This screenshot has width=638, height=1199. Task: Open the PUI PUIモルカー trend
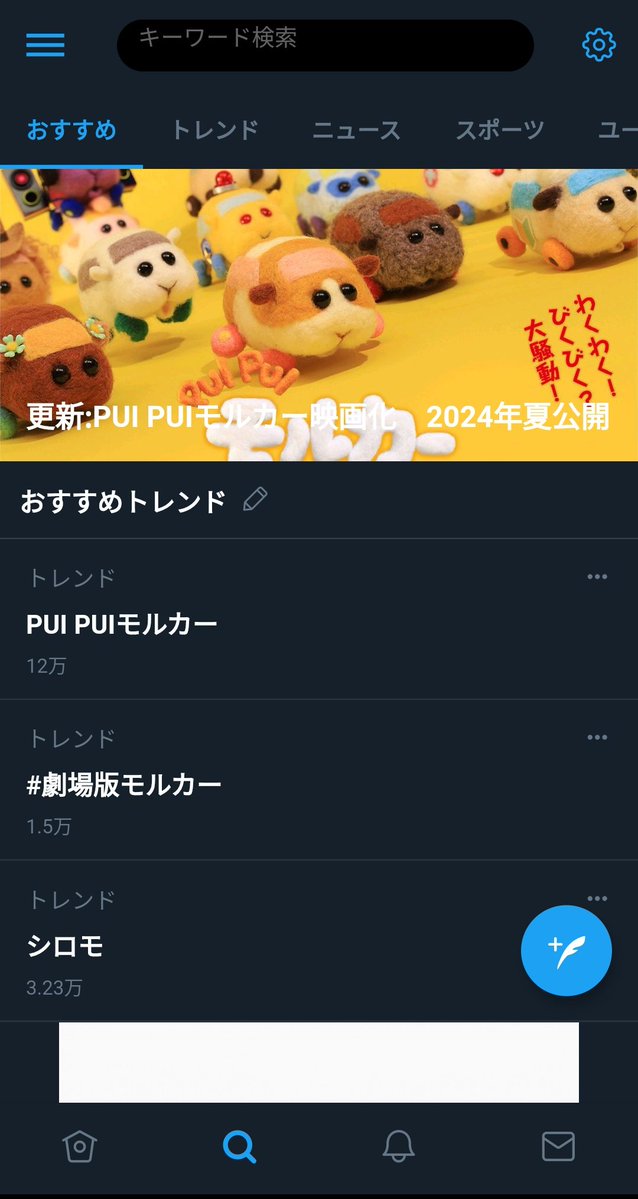coord(122,624)
